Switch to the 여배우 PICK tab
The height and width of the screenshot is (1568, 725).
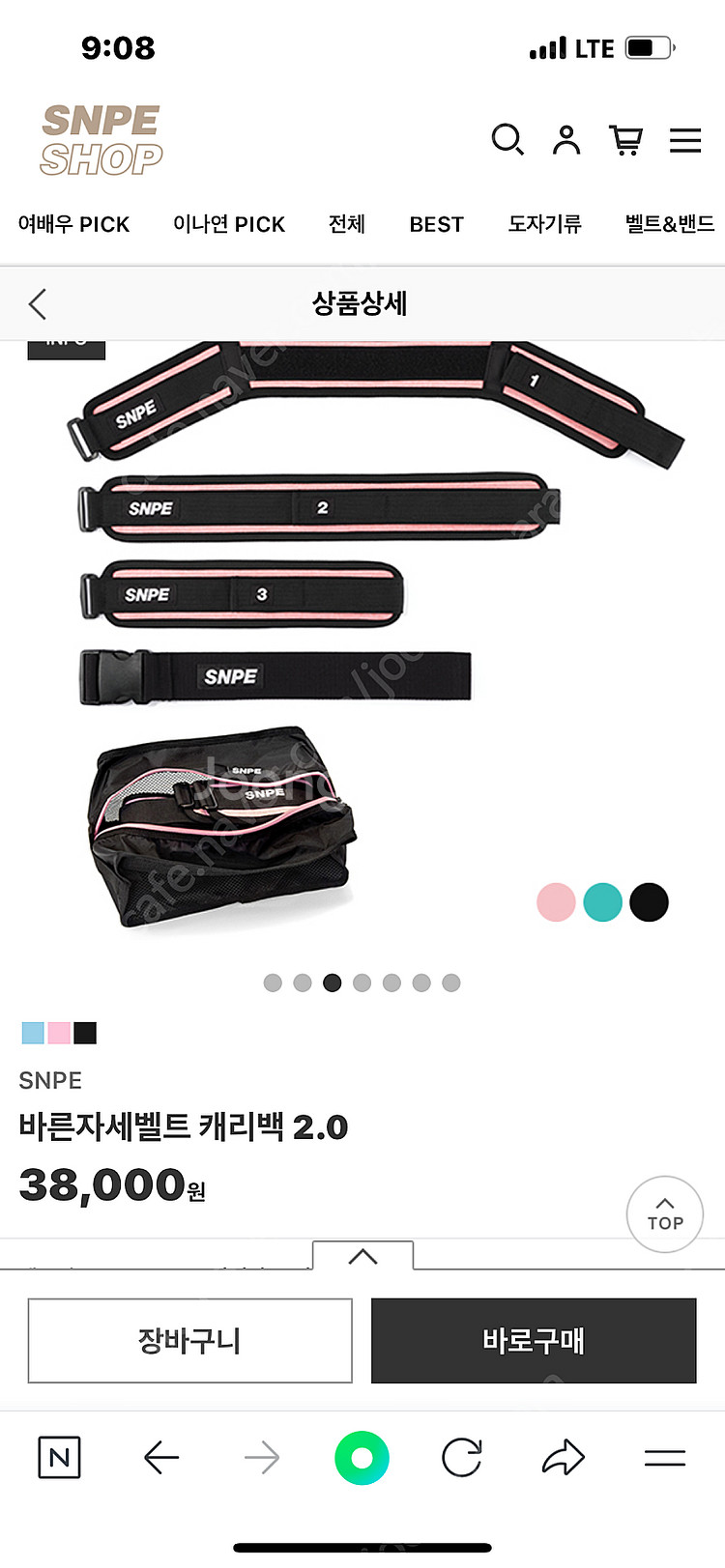[73, 224]
